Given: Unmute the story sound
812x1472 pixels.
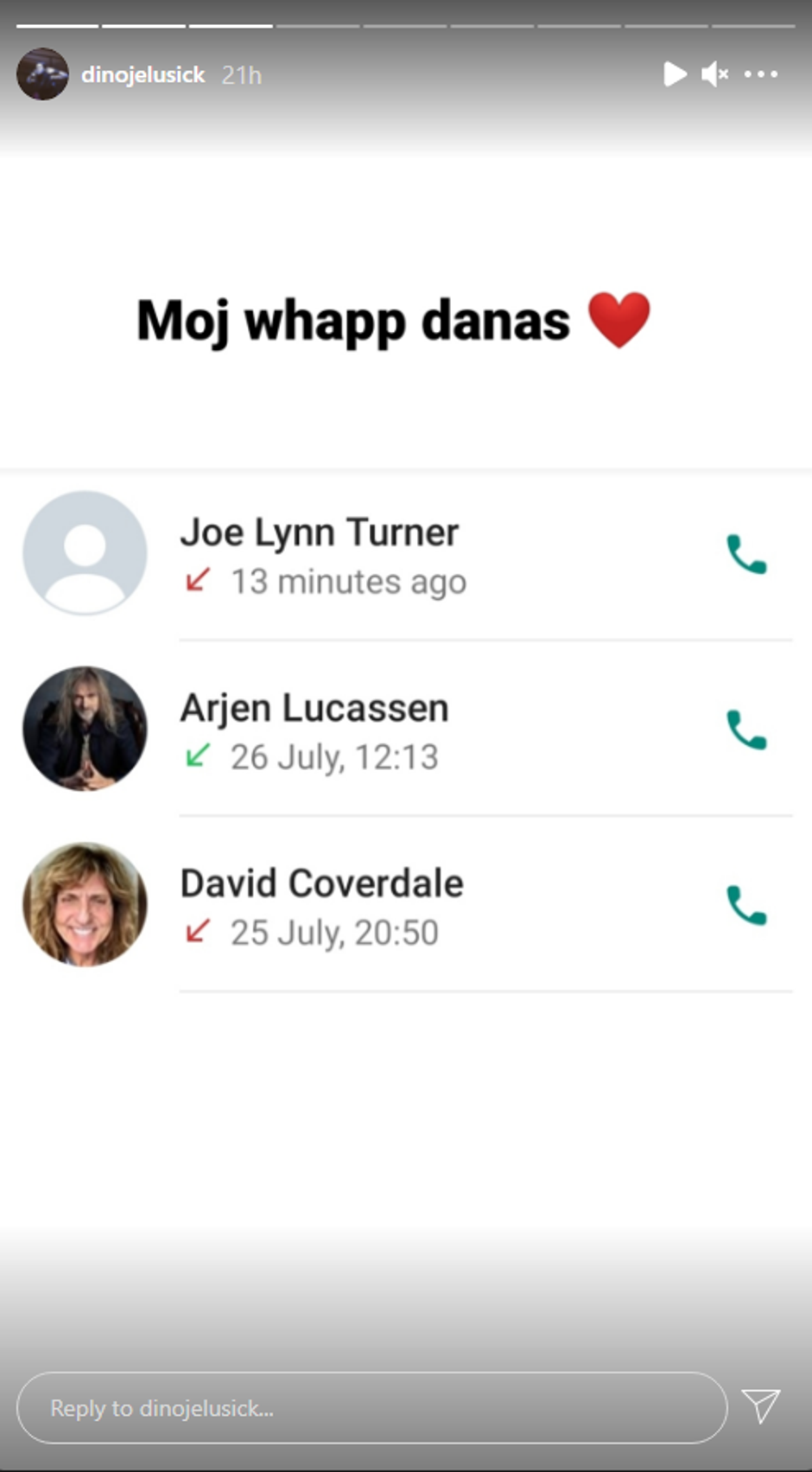Looking at the screenshot, I should point(714,74).
